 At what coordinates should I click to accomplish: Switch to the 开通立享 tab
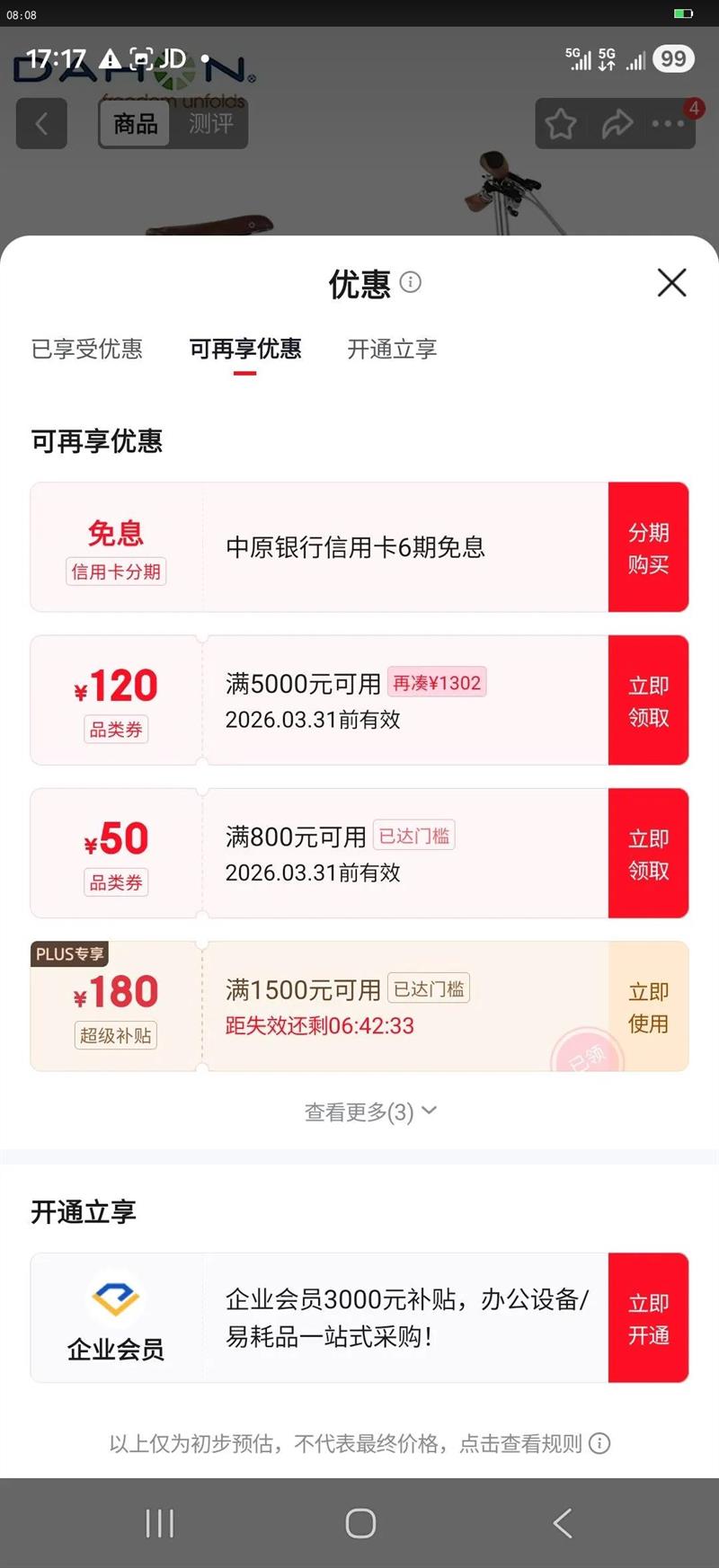coord(392,349)
